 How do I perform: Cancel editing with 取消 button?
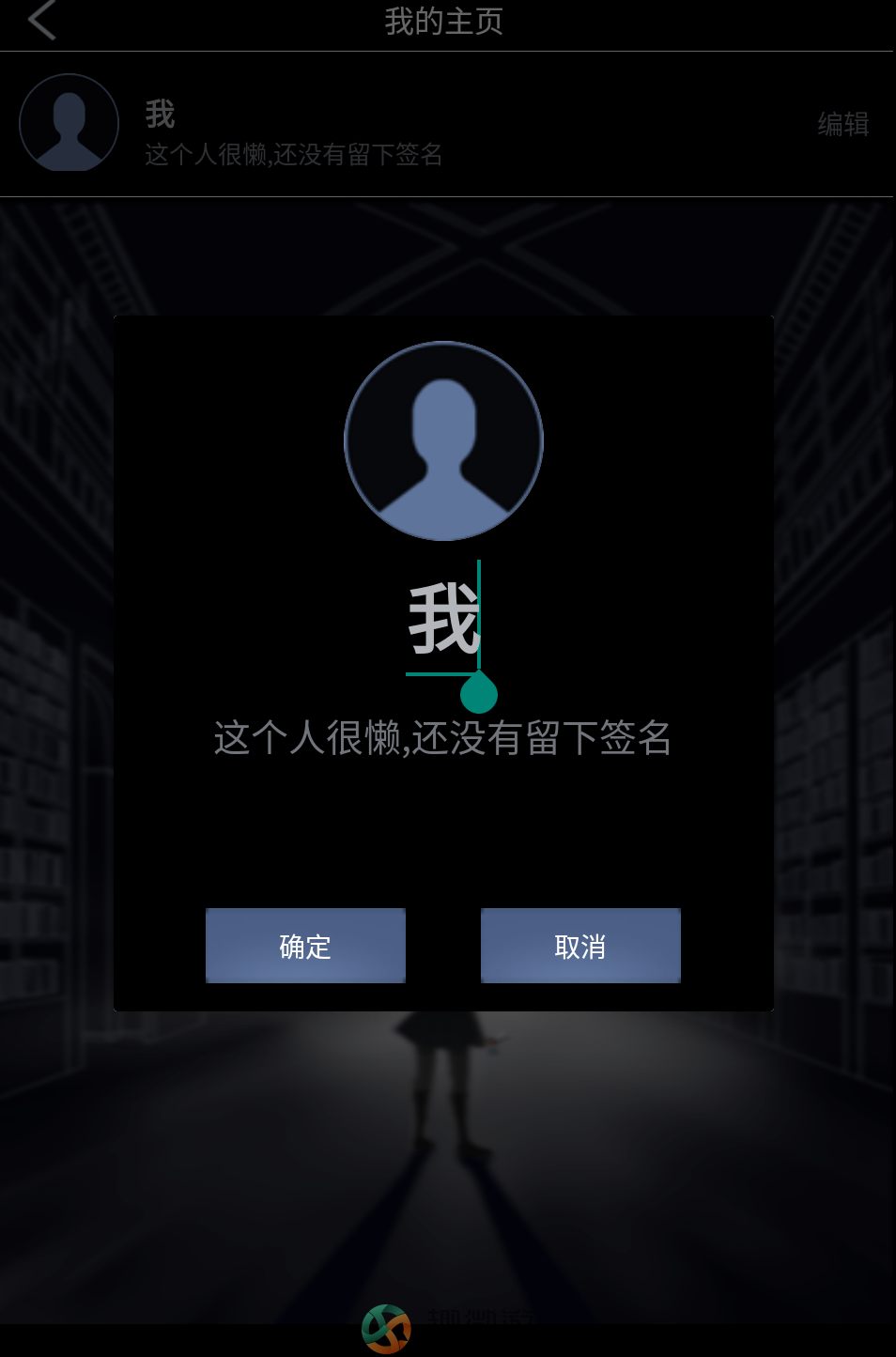[580, 945]
